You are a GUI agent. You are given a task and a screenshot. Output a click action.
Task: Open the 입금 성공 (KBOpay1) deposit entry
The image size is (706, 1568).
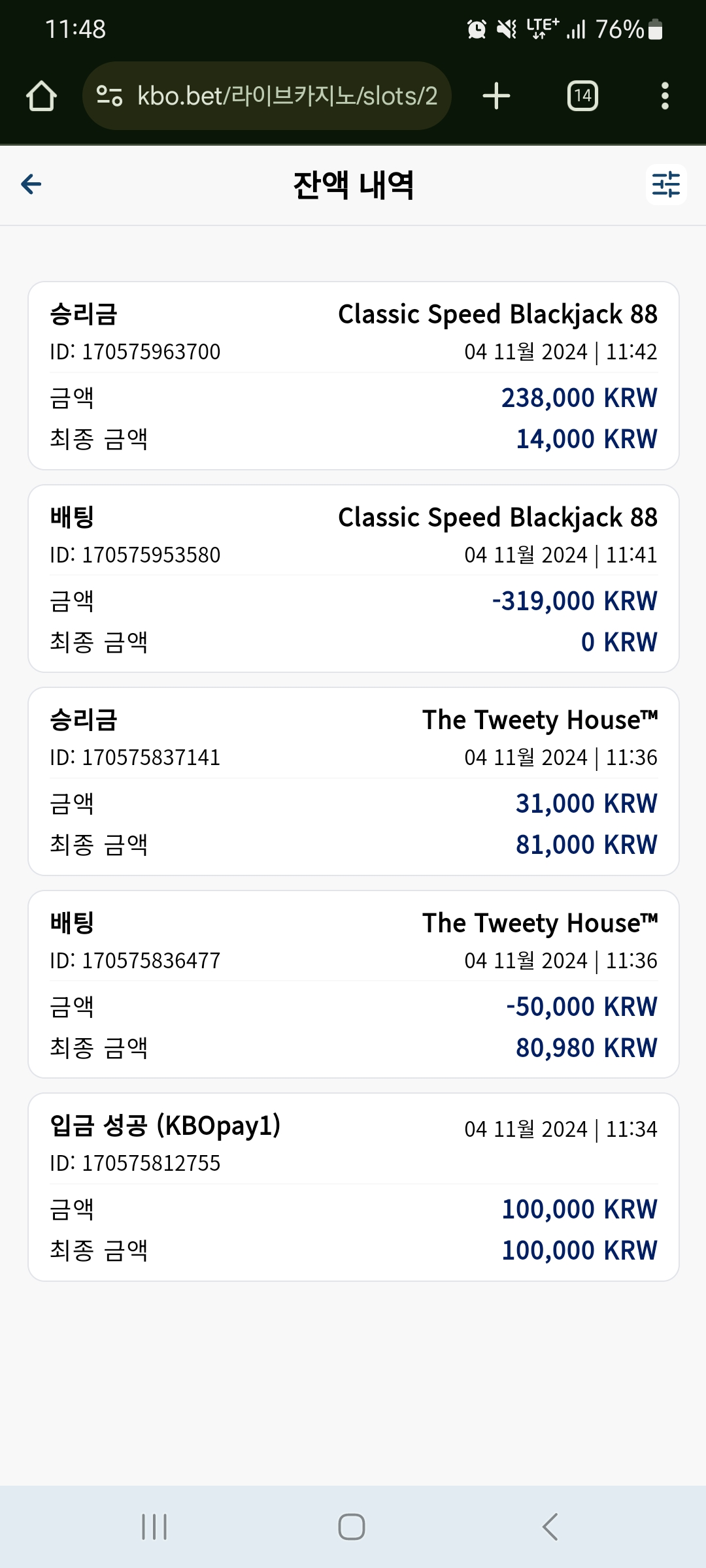(x=354, y=1187)
